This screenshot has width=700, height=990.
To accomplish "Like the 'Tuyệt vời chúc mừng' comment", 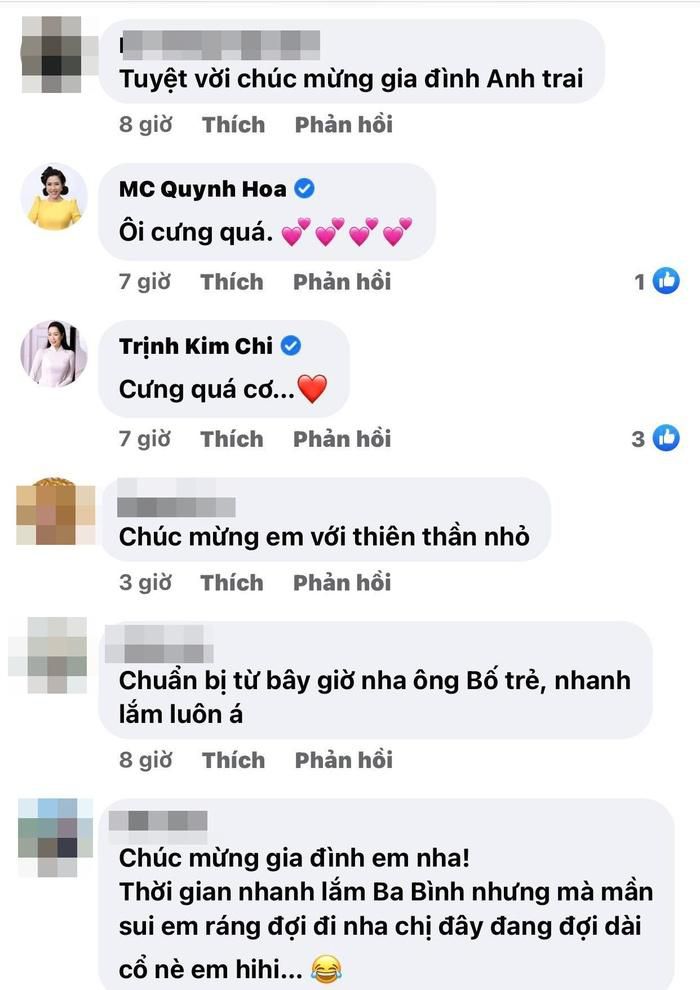I will (x=233, y=125).
